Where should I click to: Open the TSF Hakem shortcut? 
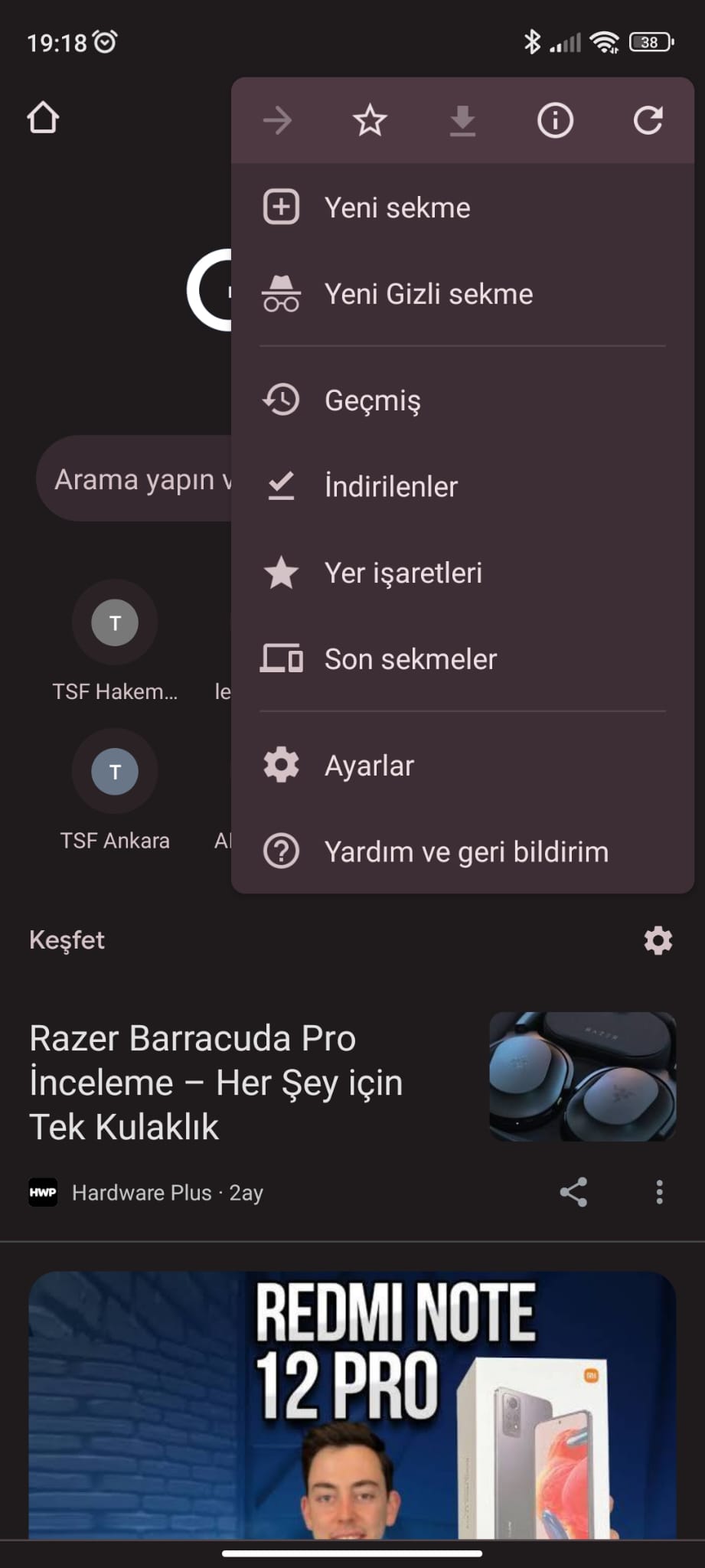point(115,622)
